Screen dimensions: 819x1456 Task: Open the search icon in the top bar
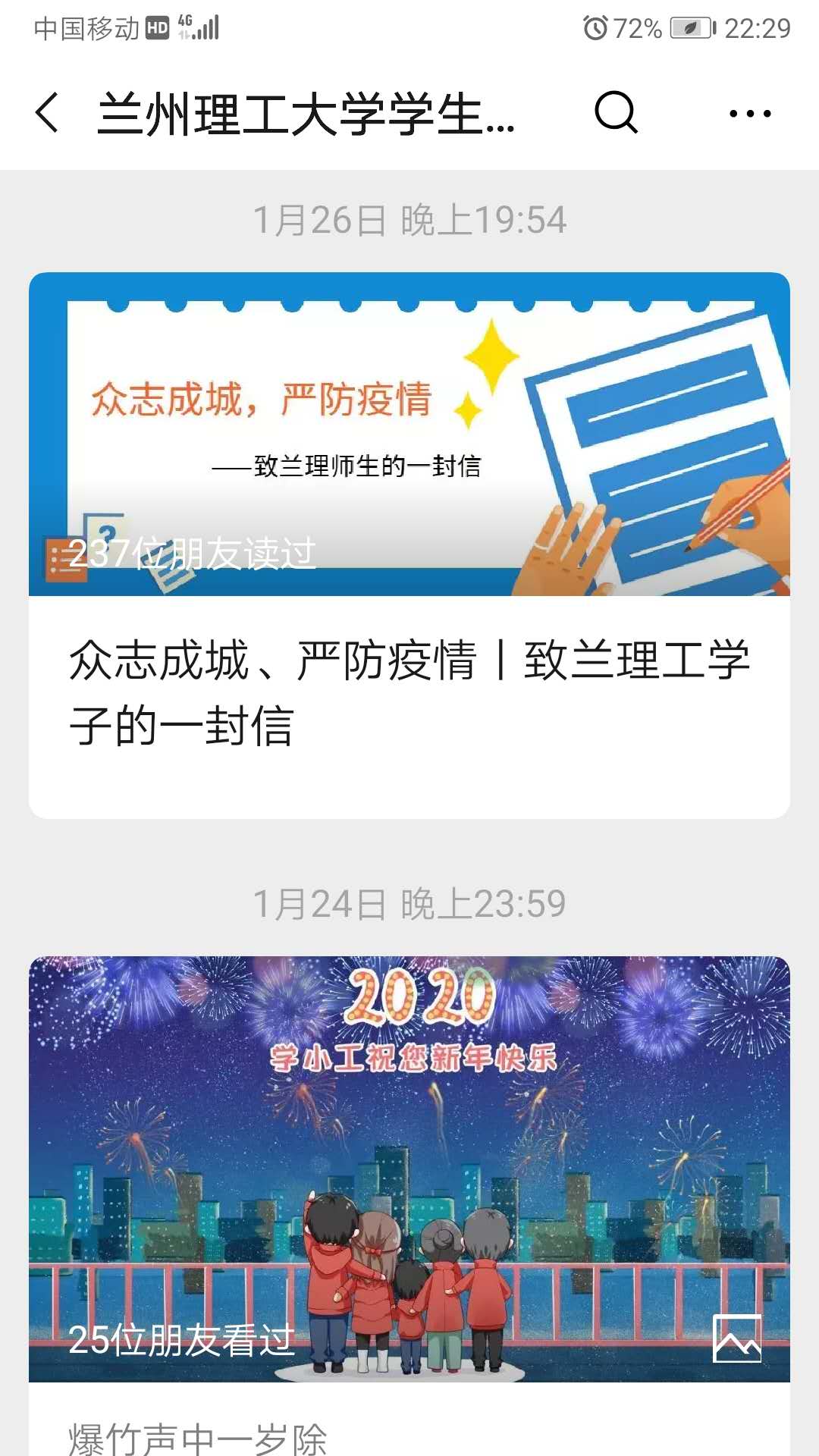click(615, 114)
